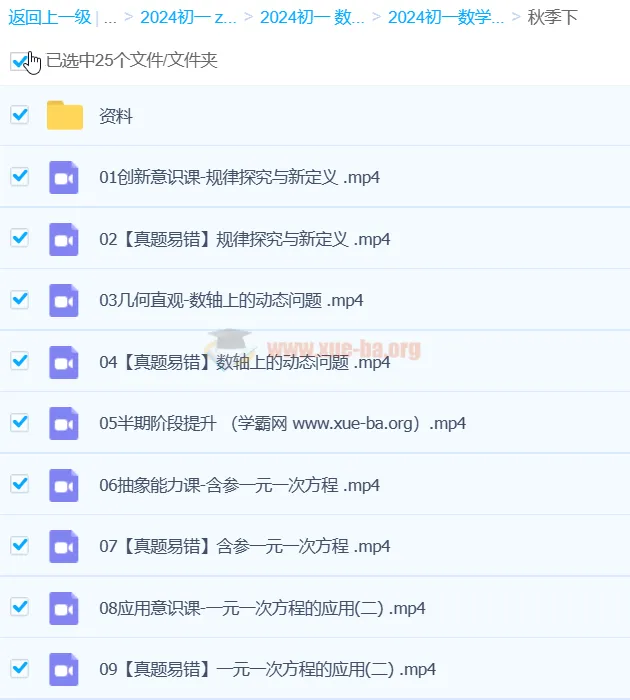Uncheck the 08应用意识课 checkbox
This screenshot has height=700, width=630.
pyautogui.click(x=19, y=607)
